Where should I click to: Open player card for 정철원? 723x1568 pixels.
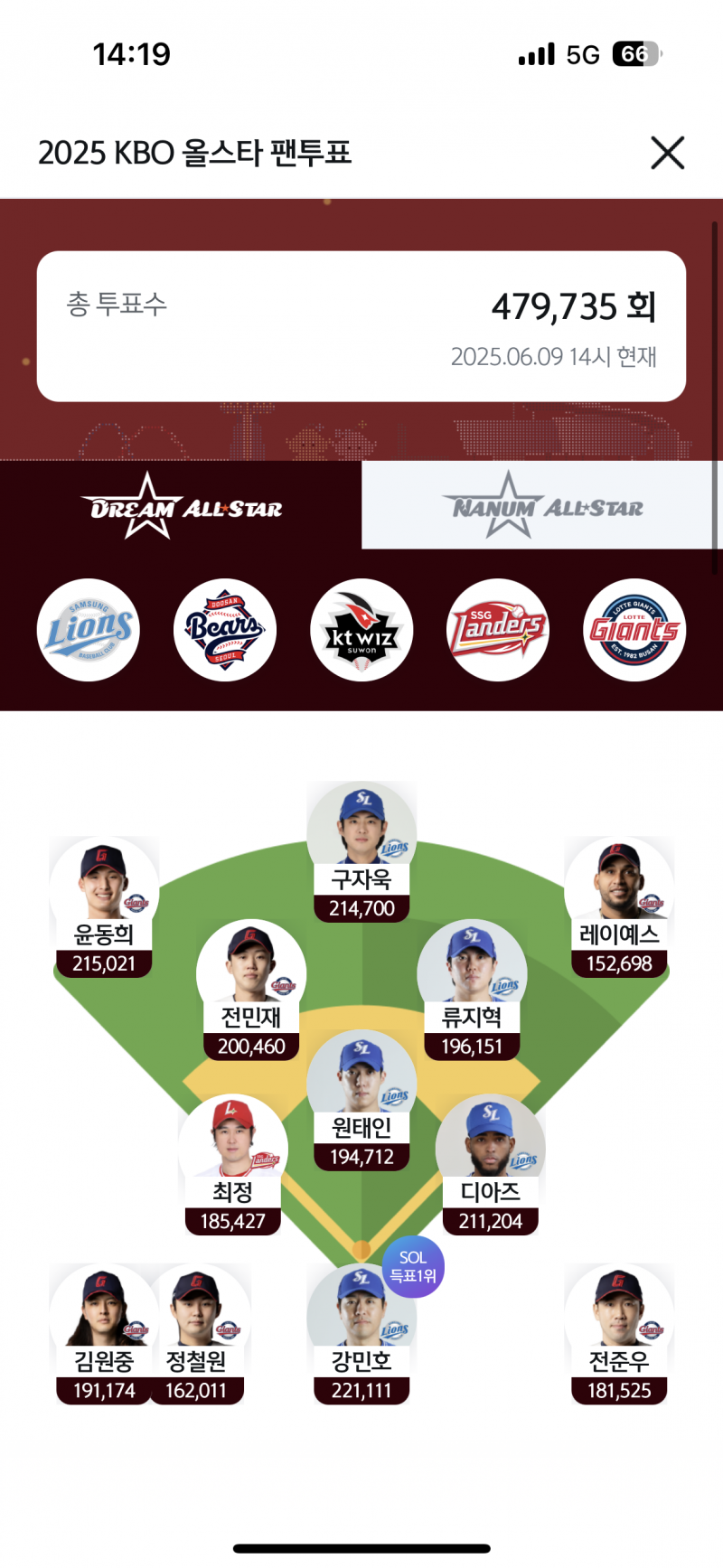tap(197, 1334)
